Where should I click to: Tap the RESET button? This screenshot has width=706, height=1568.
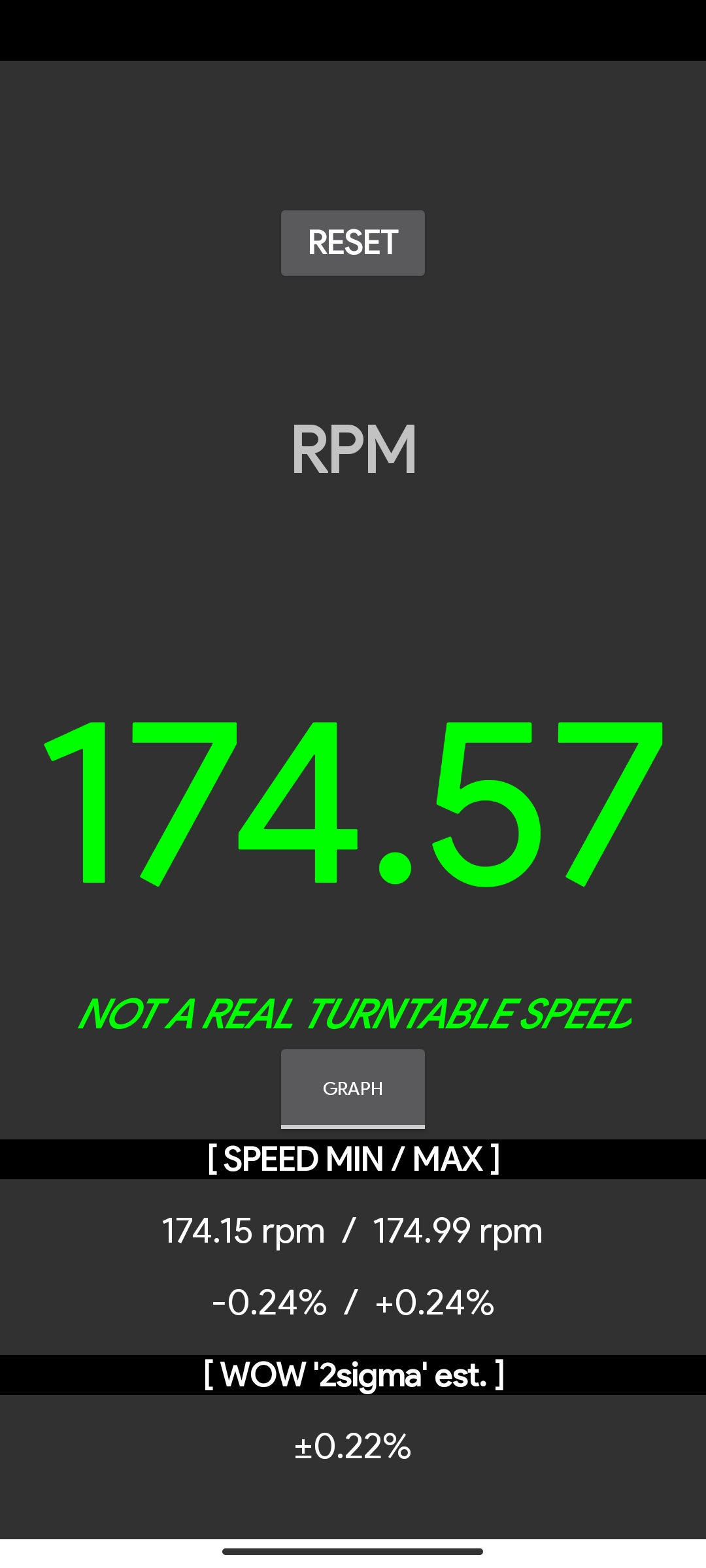click(353, 242)
